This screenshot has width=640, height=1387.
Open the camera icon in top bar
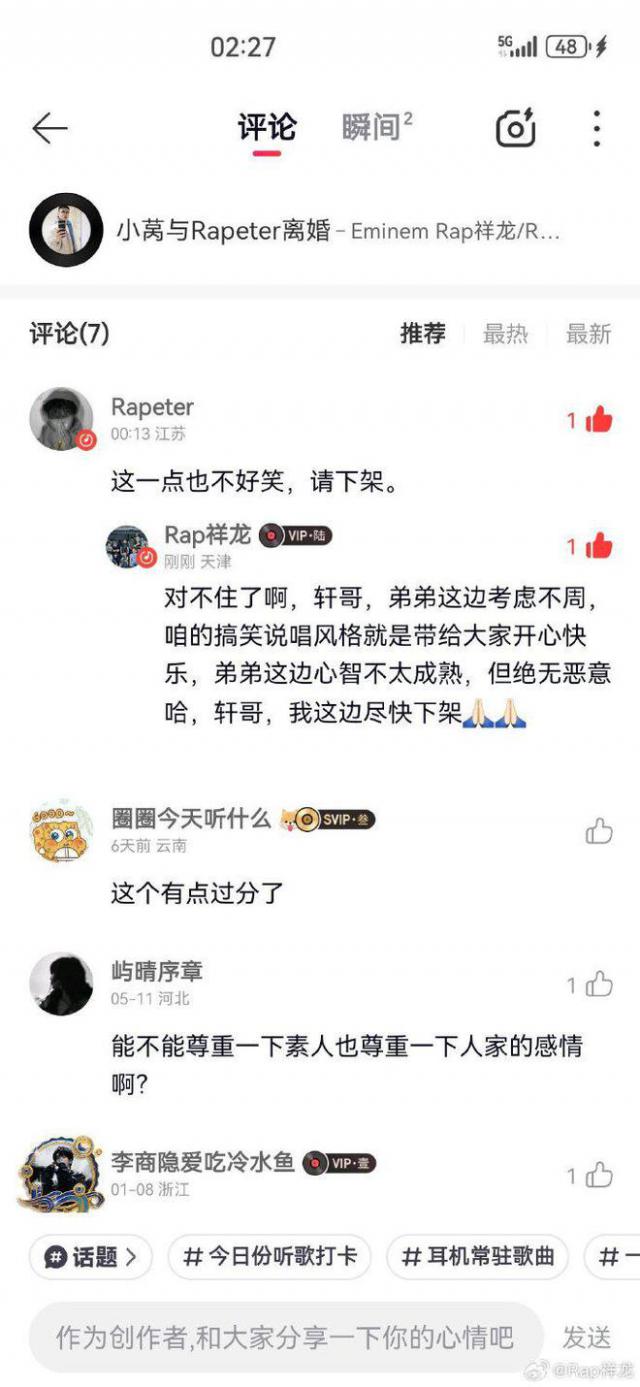[x=516, y=128]
